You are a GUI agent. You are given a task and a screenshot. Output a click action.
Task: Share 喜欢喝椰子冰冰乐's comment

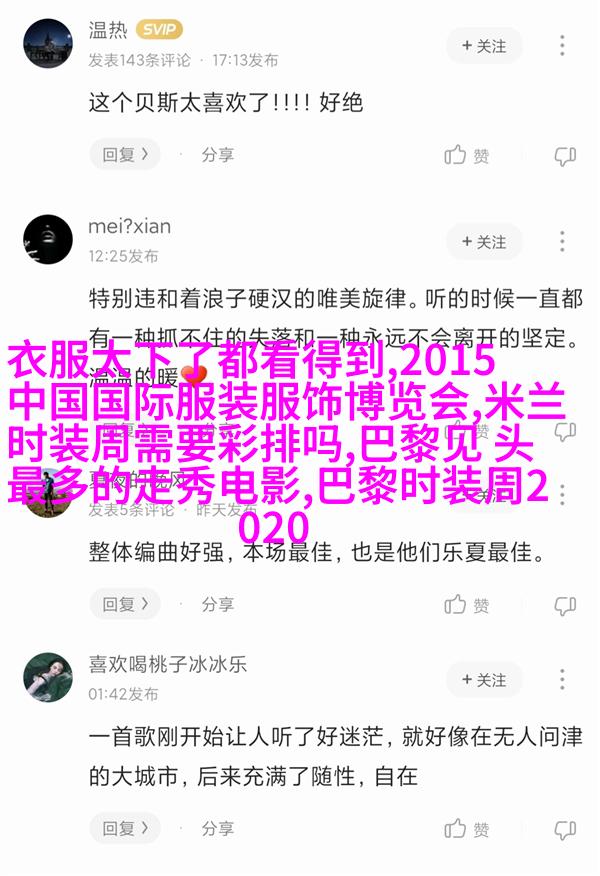click(217, 828)
